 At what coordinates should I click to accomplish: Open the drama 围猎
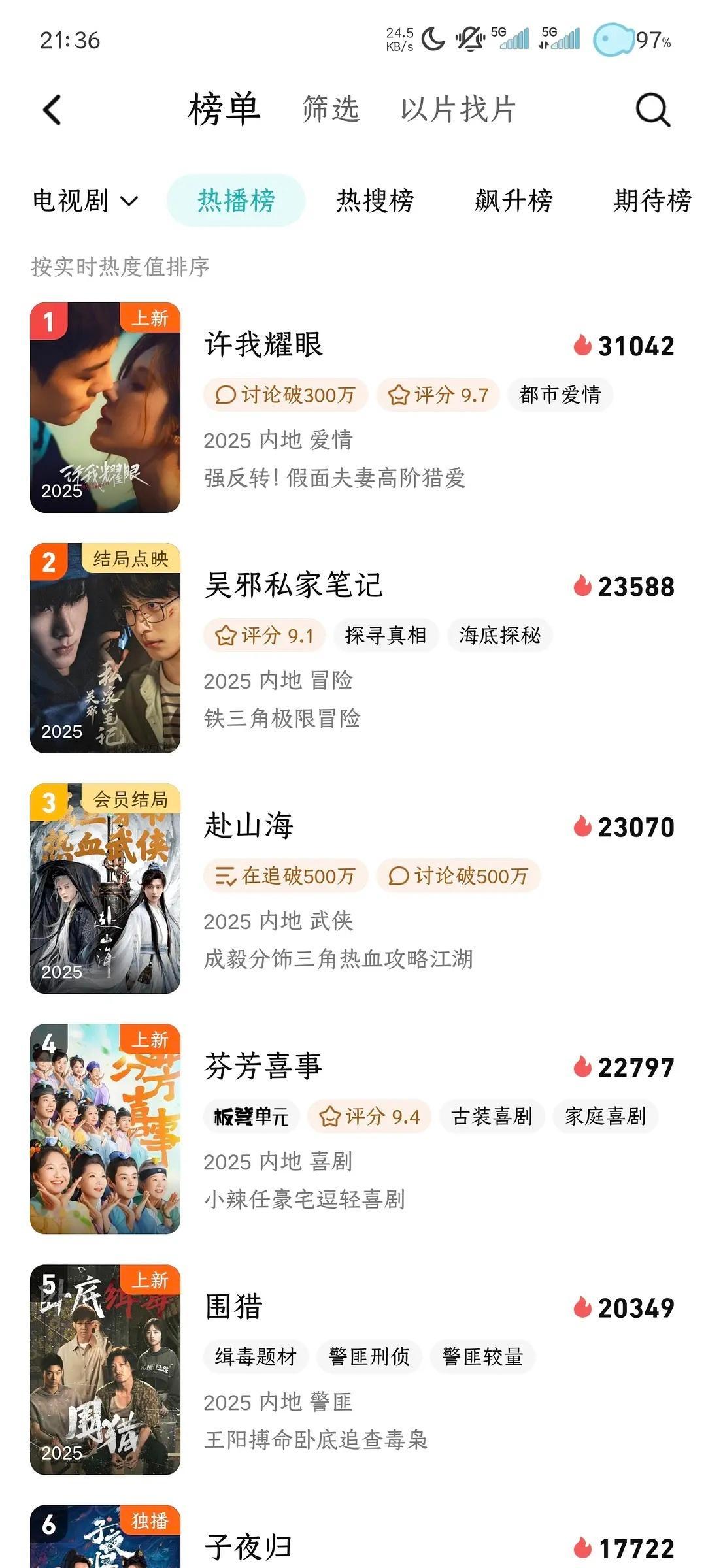[233, 1307]
